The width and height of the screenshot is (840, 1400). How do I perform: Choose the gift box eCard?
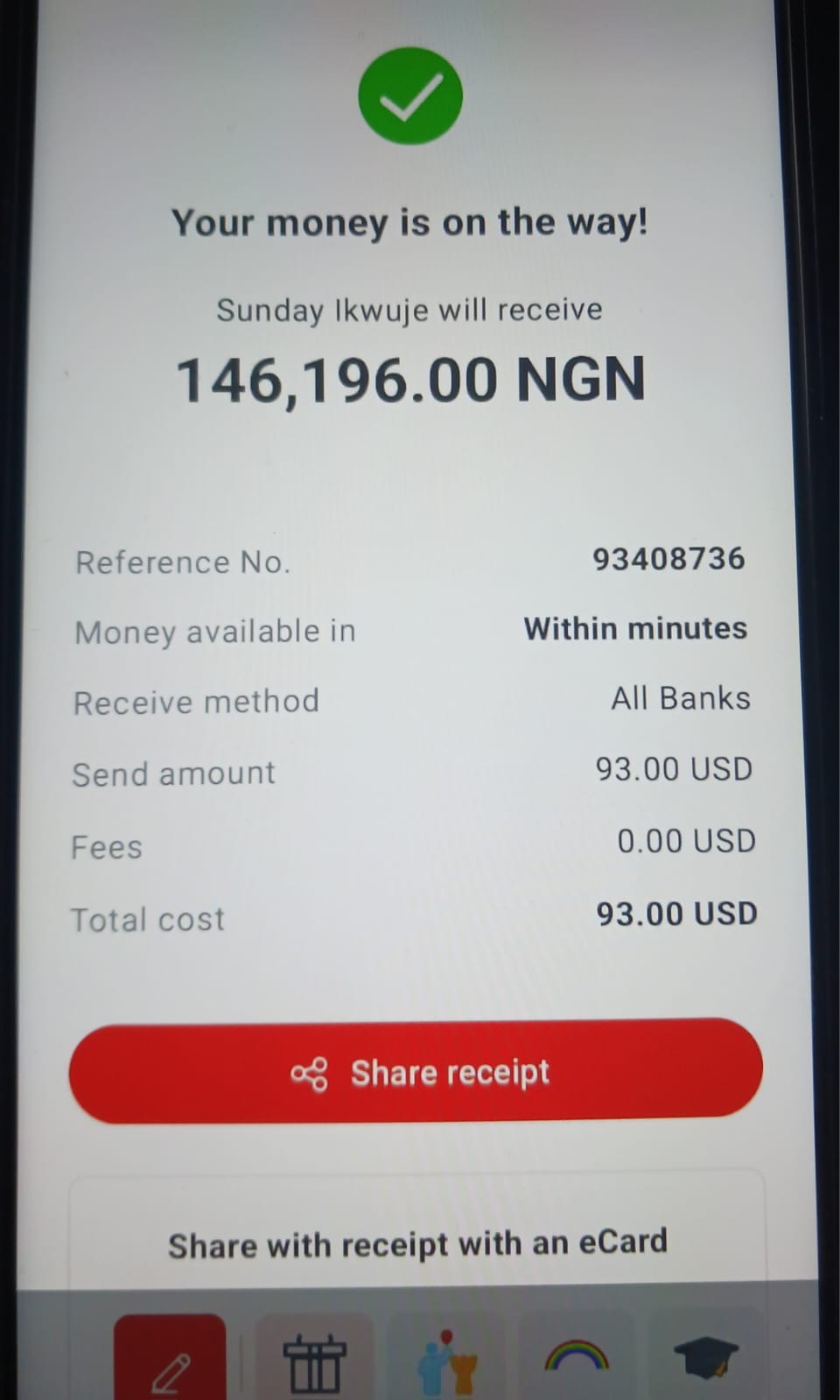[x=314, y=1363]
